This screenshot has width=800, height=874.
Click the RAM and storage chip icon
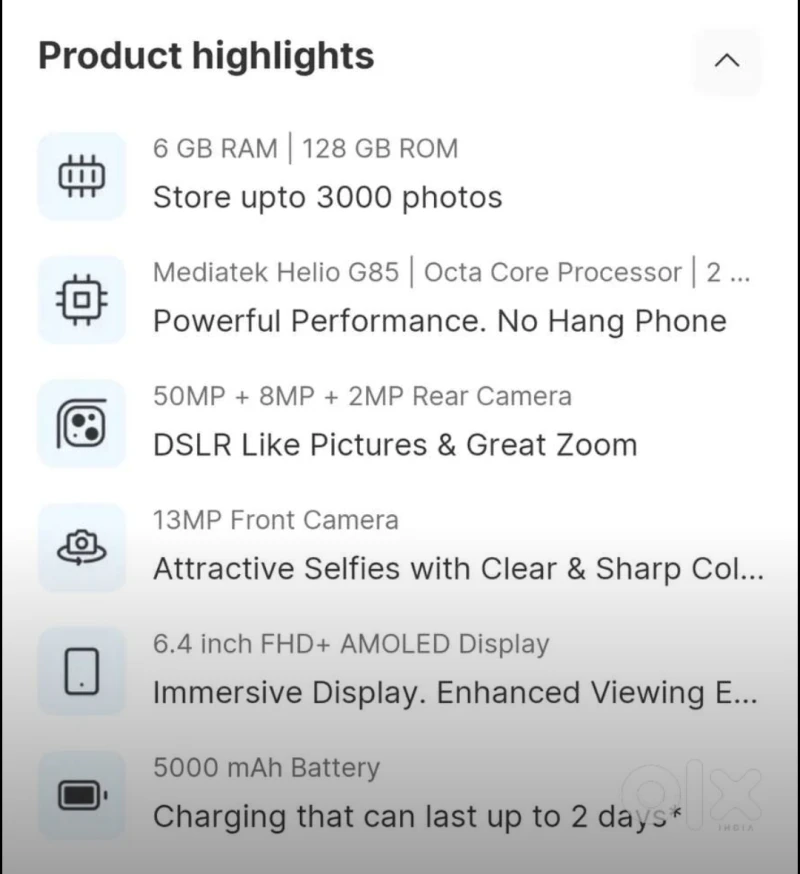point(80,176)
